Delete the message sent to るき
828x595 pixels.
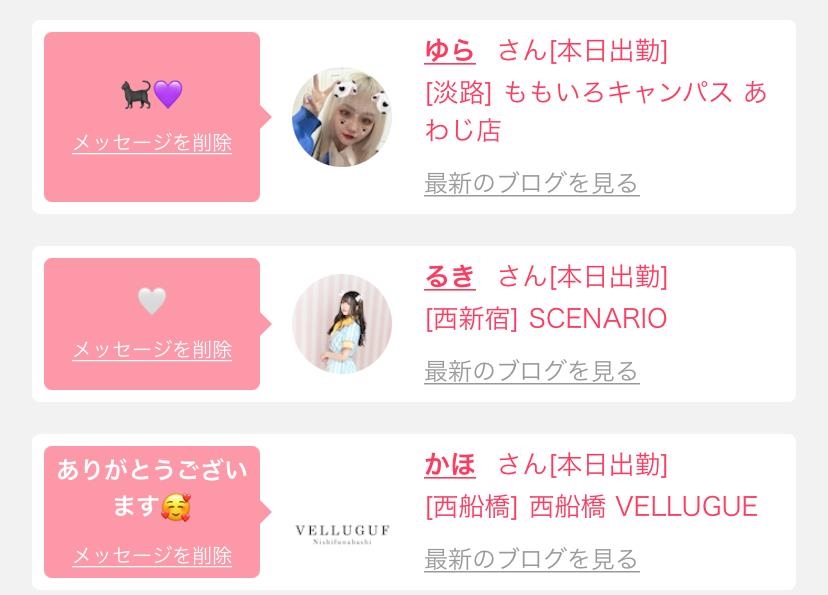152,350
